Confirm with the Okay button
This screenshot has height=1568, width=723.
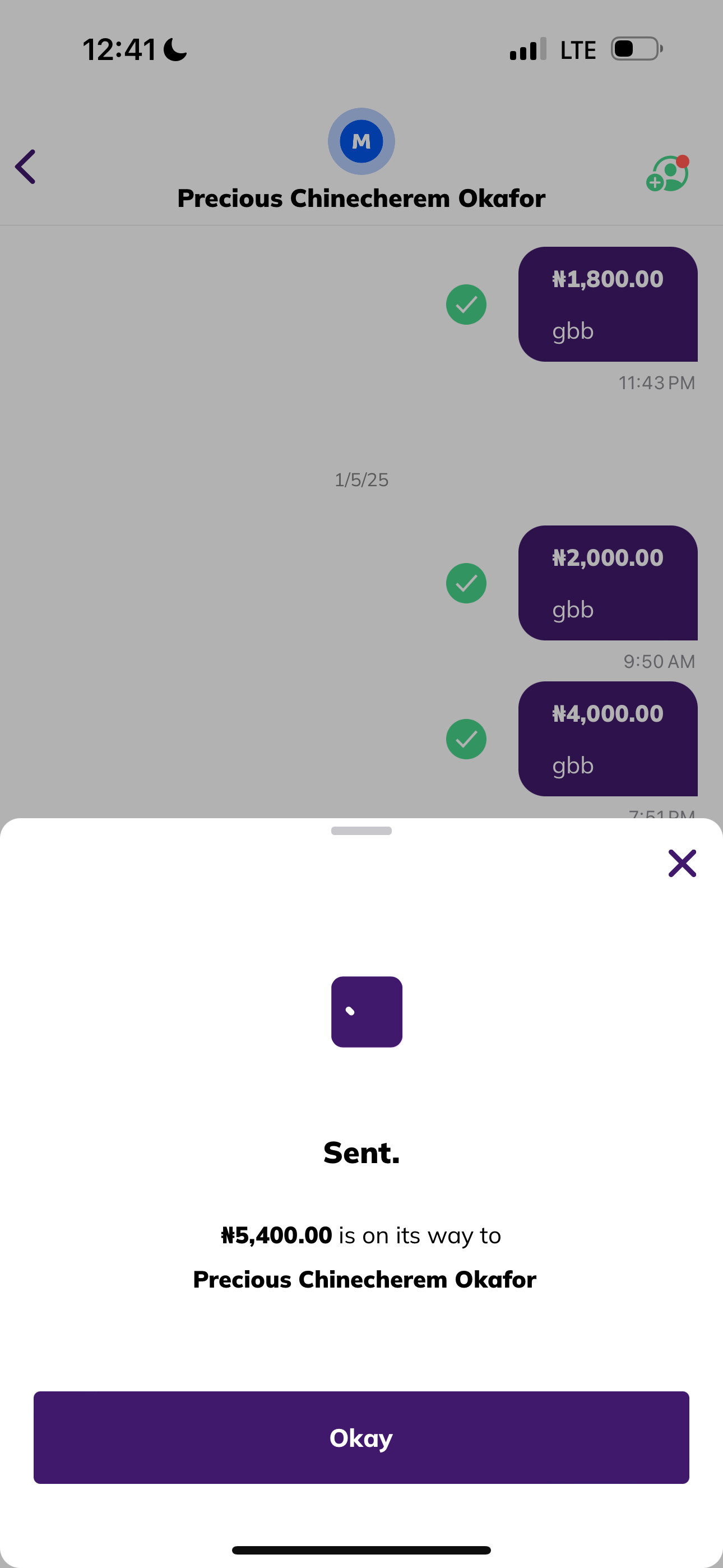tap(361, 1437)
